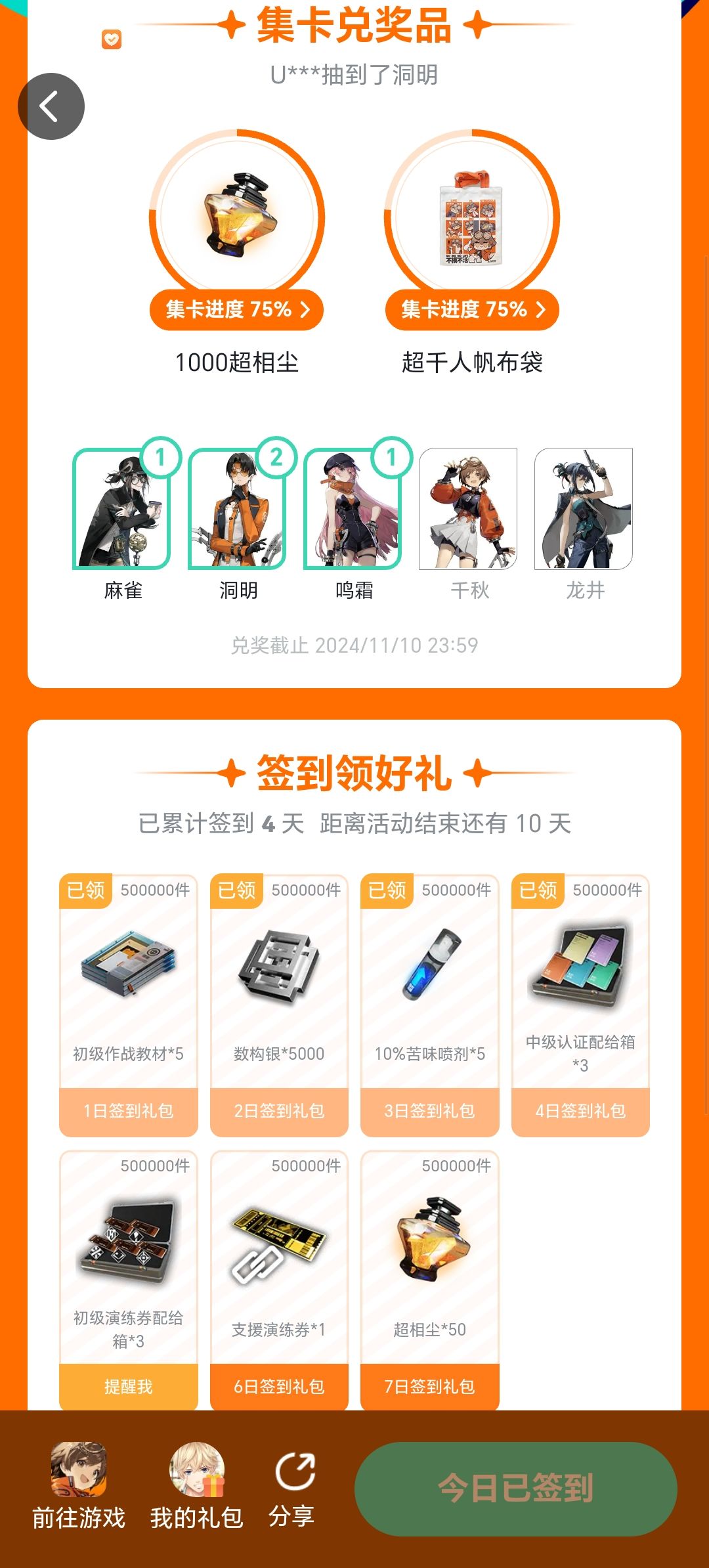The width and height of the screenshot is (709, 1568).
Task: Tap the 今日已签到 check-in button
Action: coord(516,1489)
